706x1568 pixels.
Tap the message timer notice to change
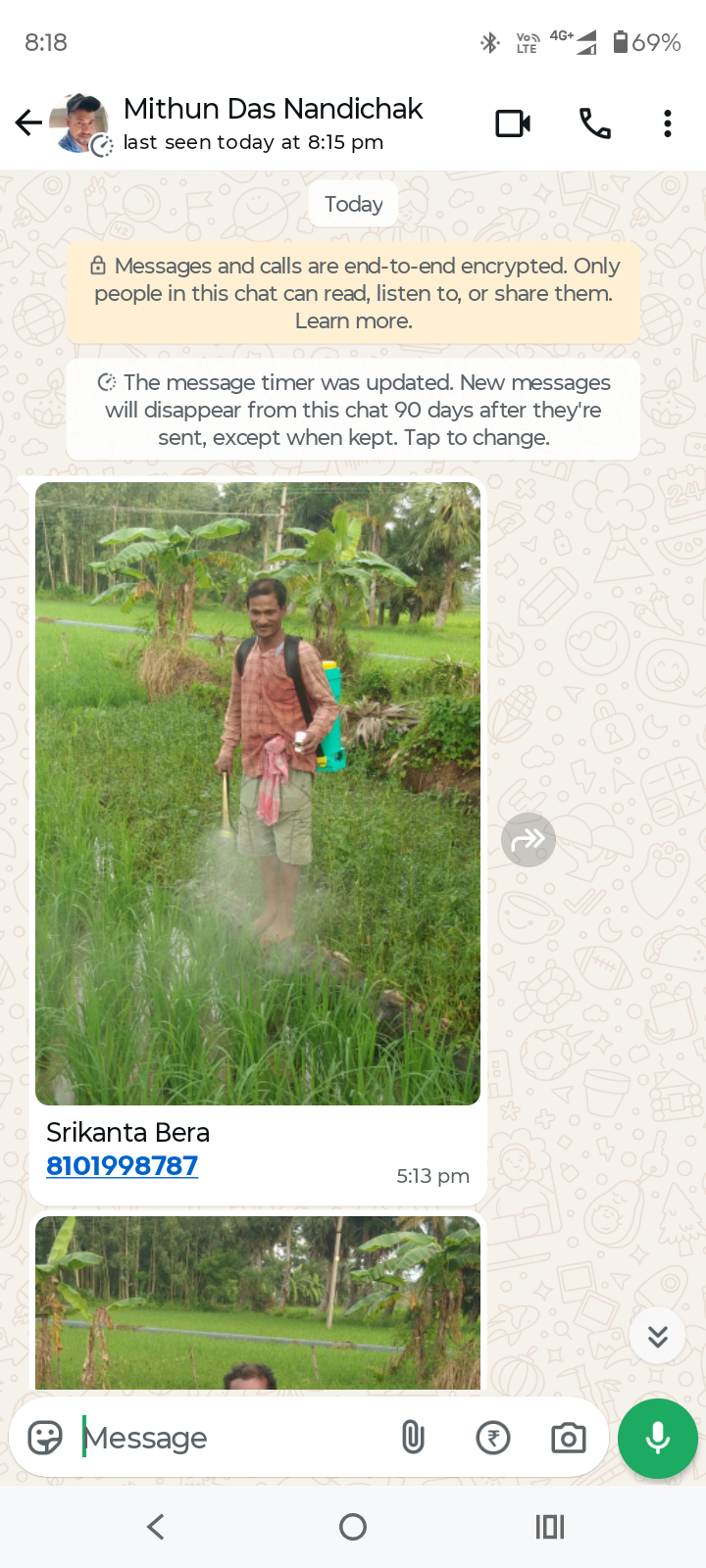(353, 410)
